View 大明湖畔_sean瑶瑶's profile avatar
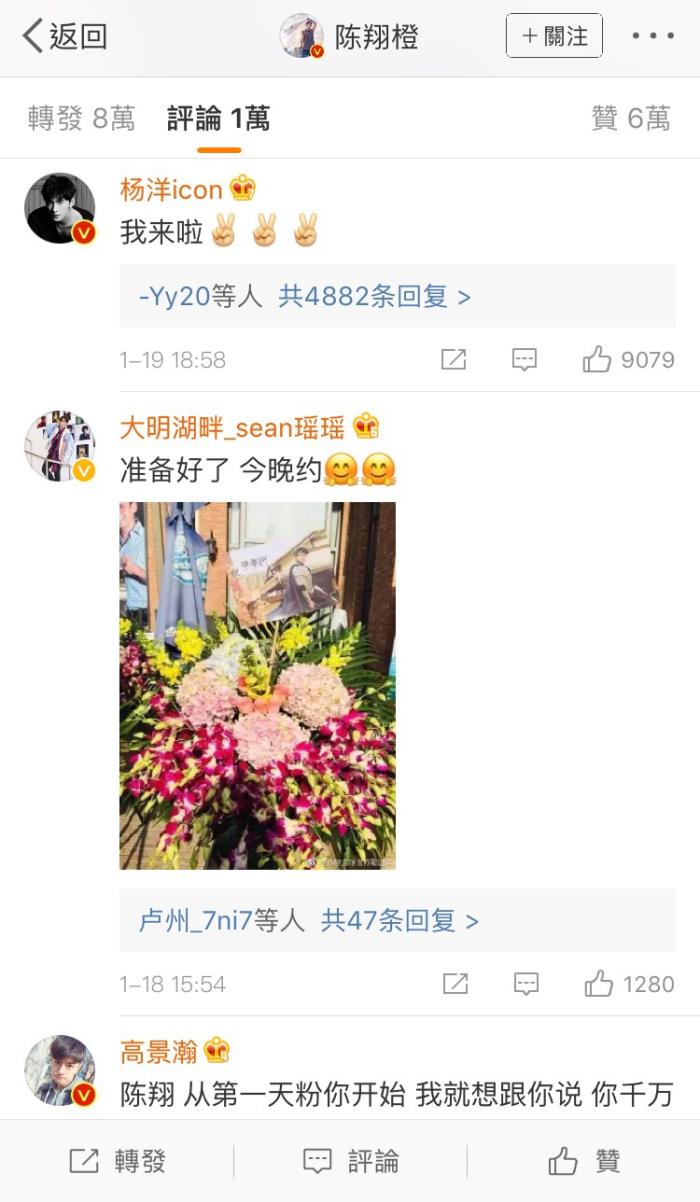The image size is (700, 1202). 60,446
